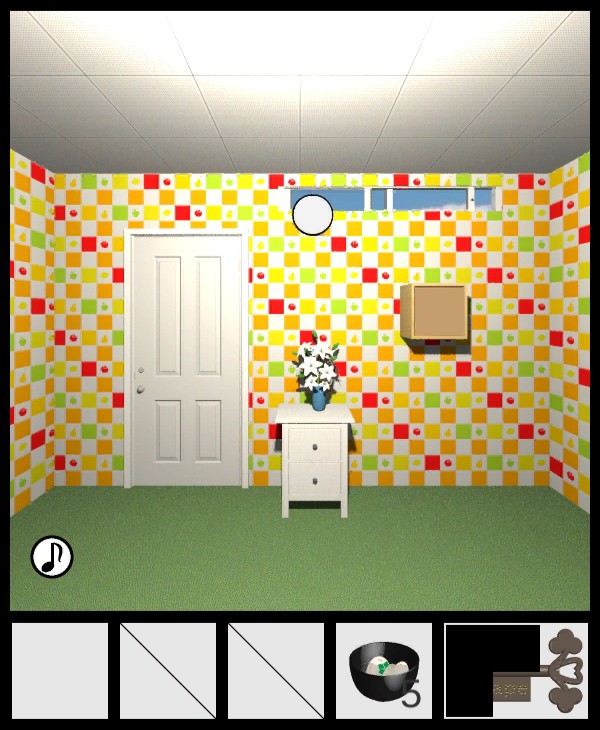Screen dimensions: 600x730
Task: Inspect the round white circle on the wall
Action: pos(313,214)
